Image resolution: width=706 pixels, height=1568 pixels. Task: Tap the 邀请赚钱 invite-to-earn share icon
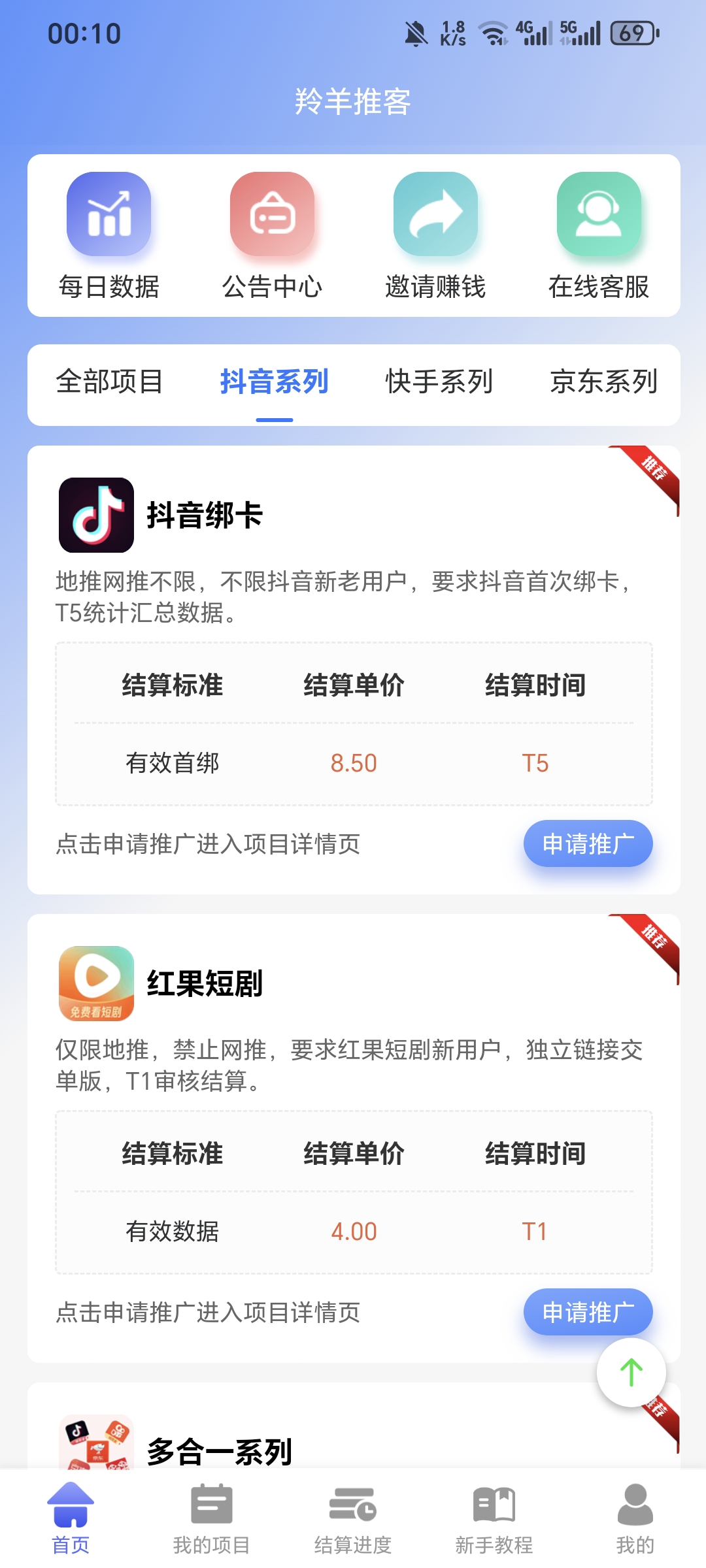[435, 214]
